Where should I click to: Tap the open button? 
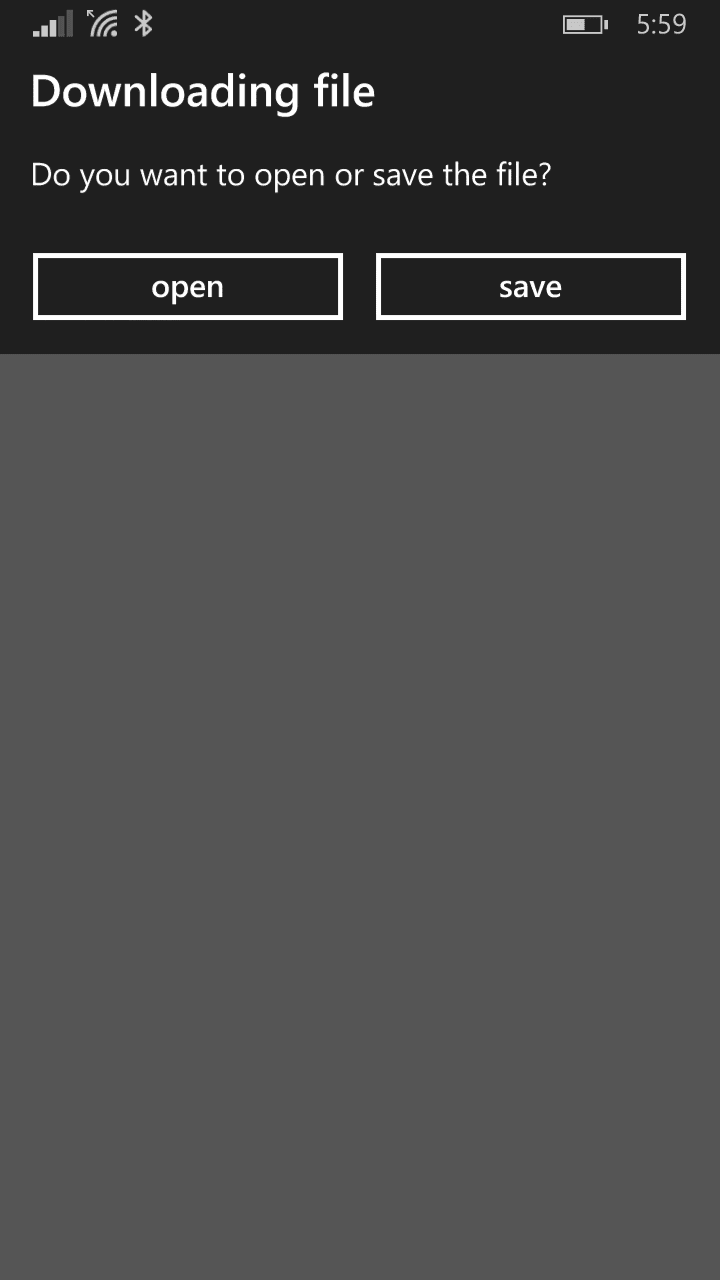[x=188, y=287]
